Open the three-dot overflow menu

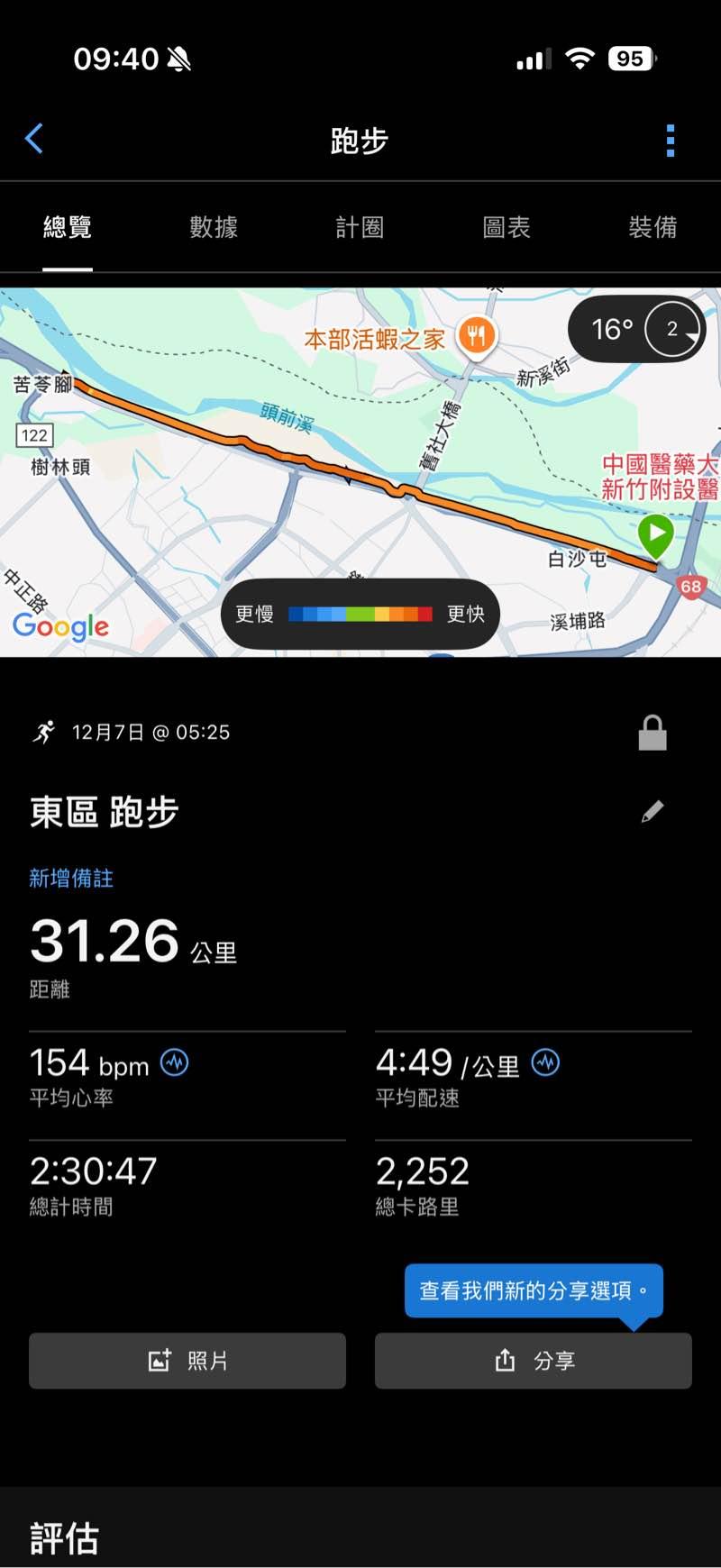670,141
